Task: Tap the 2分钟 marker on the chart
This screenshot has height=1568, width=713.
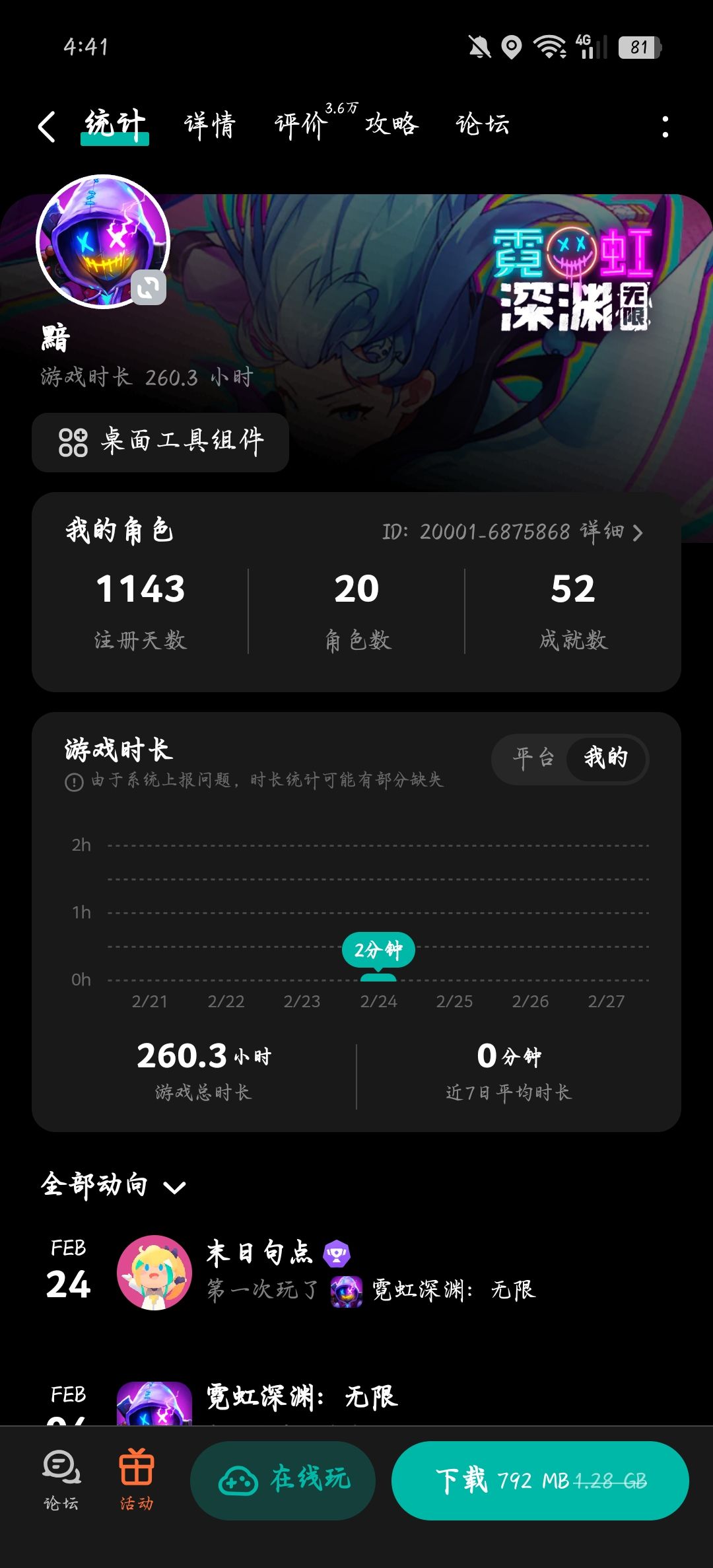Action: tap(378, 950)
